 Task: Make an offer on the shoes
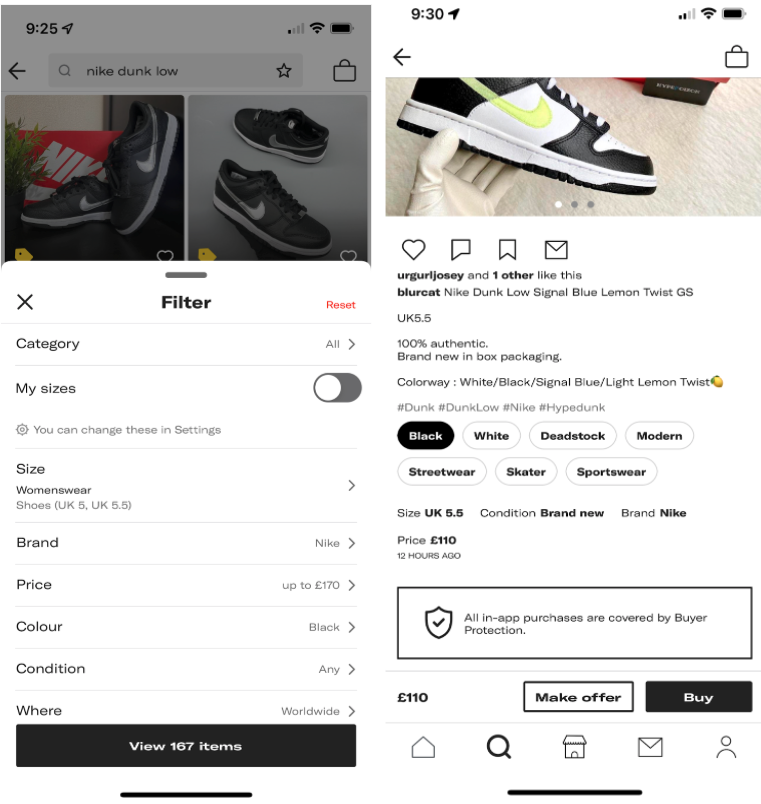[578, 697]
